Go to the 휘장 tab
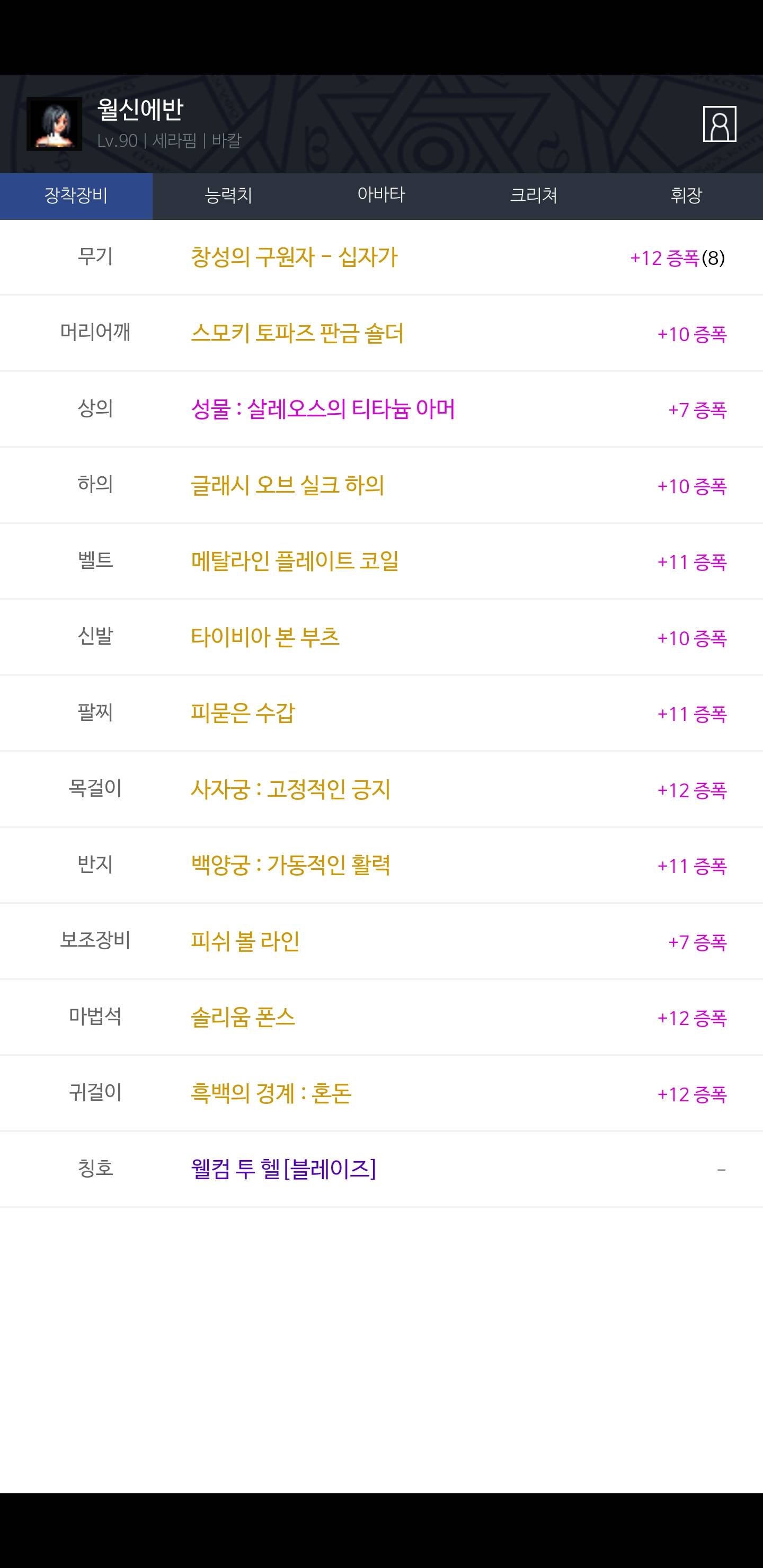 pos(686,195)
